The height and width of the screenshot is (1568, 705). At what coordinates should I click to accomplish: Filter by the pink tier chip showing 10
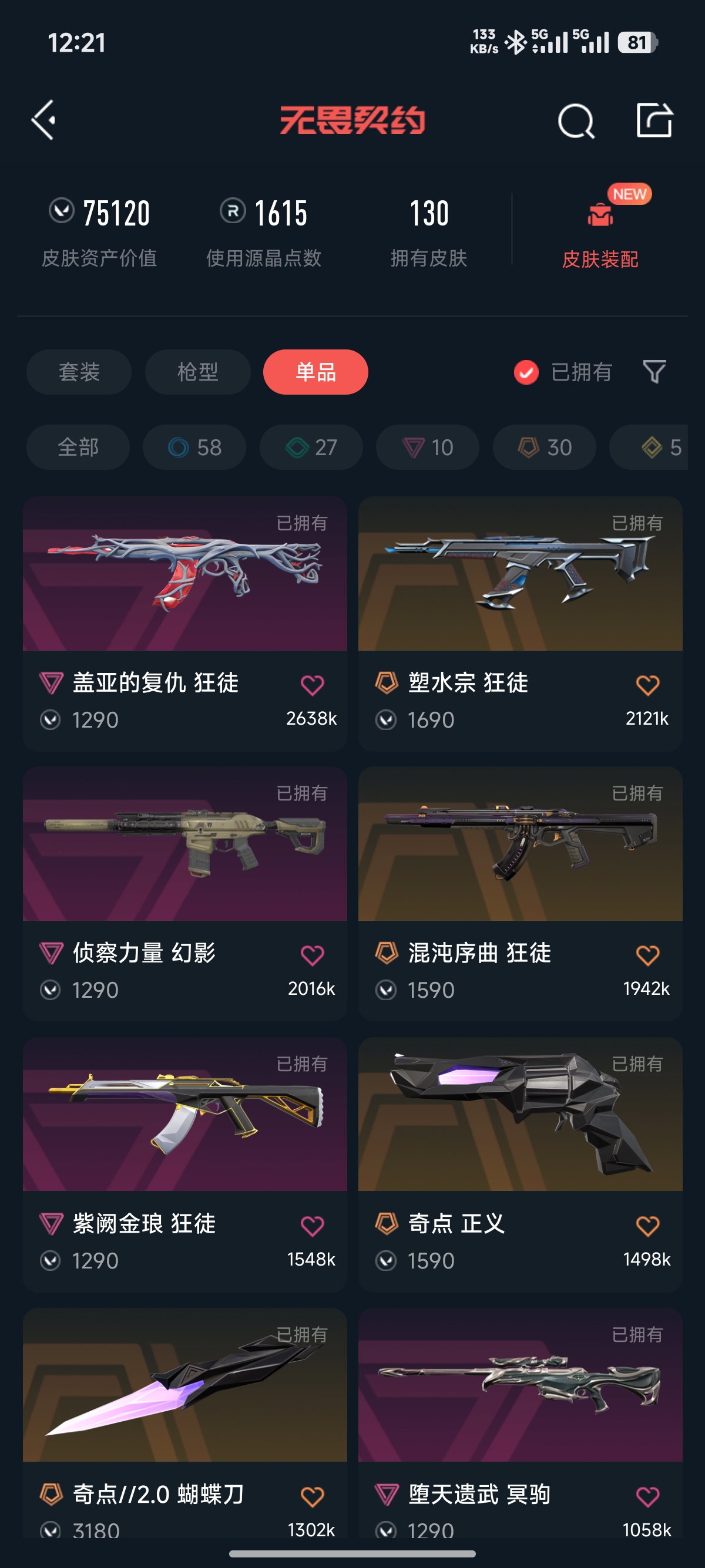tap(427, 447)
